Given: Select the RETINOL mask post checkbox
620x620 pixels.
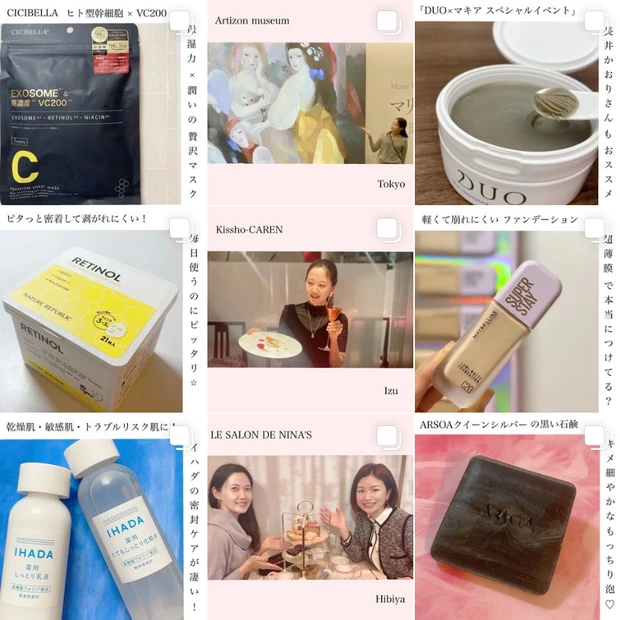Looking at the screenshot, I should (x=180, y=229).
